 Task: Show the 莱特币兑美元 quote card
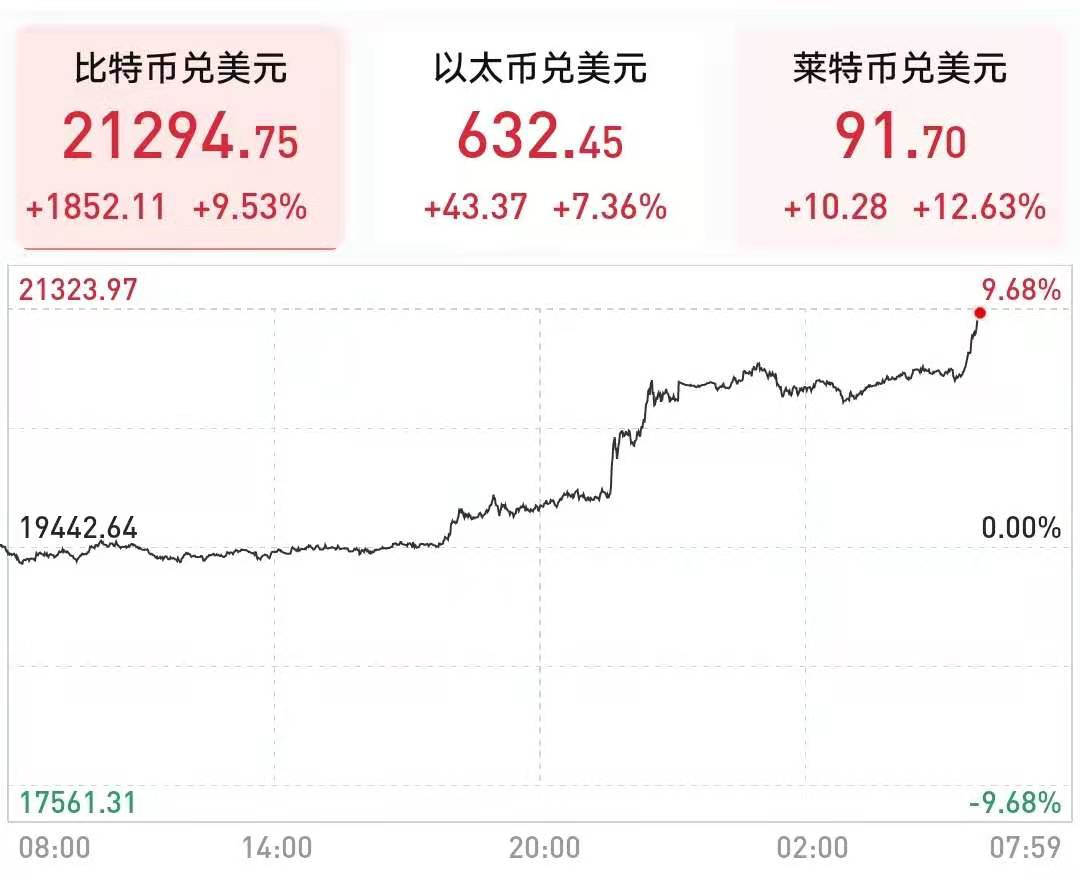pos(899,137)
